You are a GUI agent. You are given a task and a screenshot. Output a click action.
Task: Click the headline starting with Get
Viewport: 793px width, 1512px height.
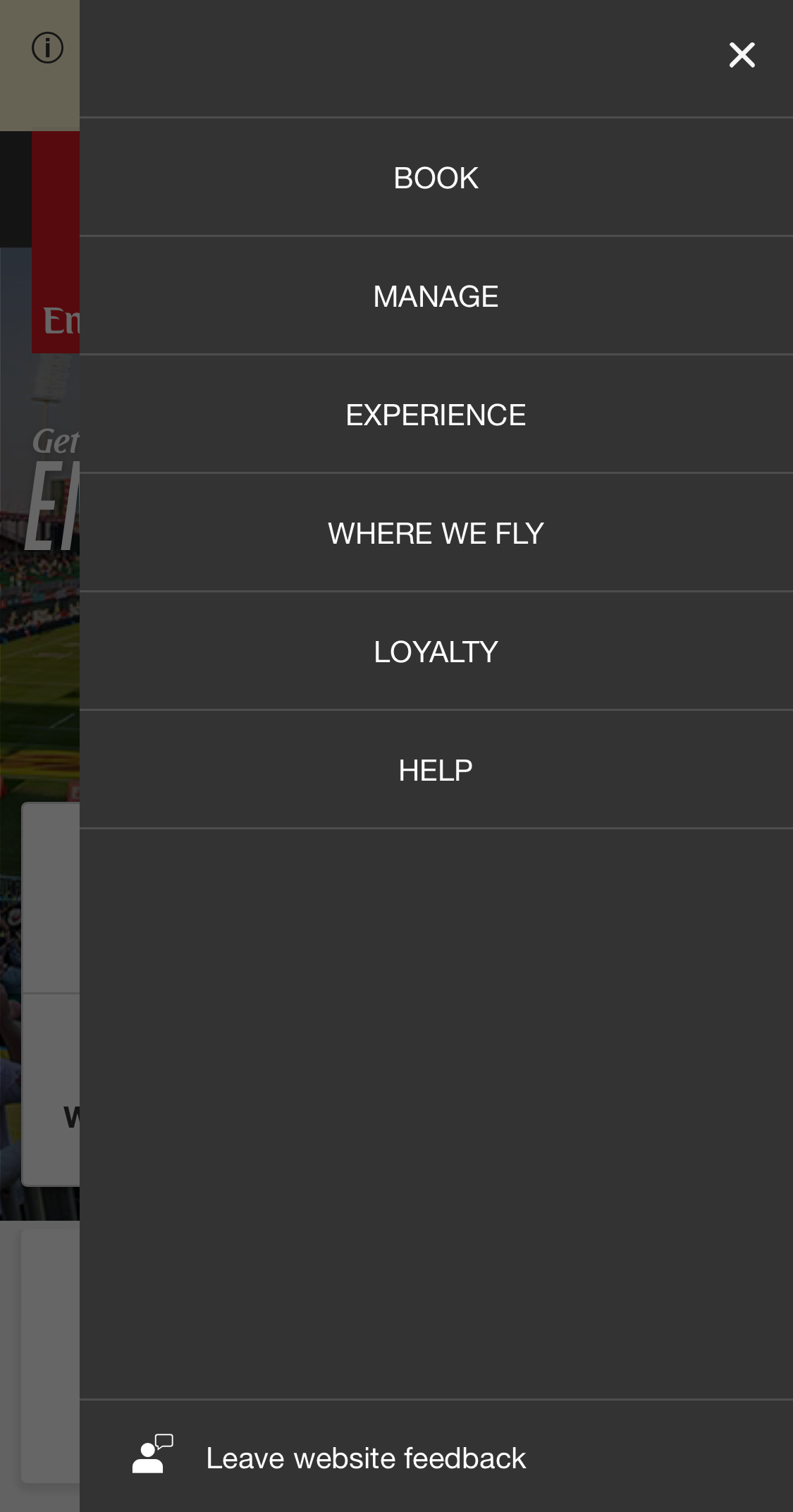[x=56, y=441]
